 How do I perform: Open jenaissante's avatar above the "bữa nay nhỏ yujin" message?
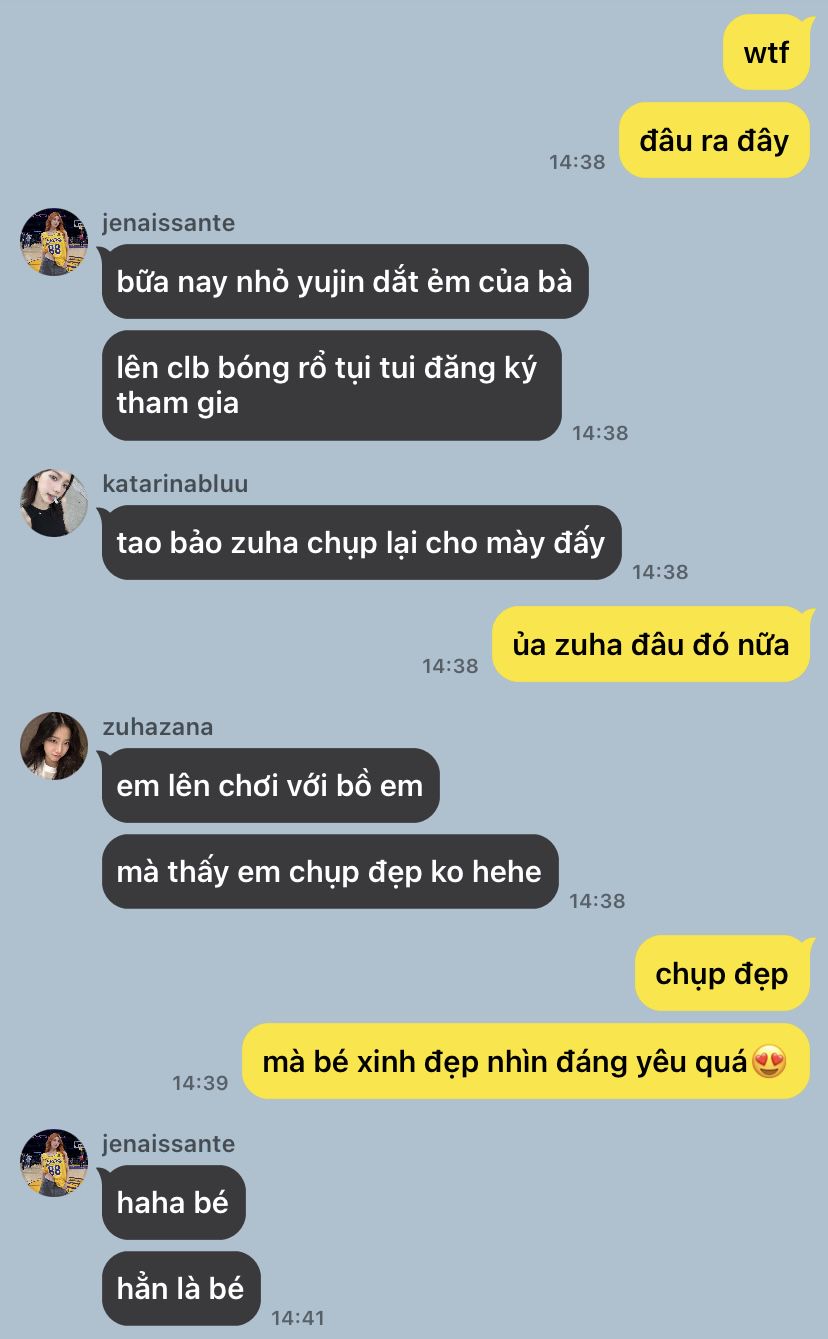(54, 242)
